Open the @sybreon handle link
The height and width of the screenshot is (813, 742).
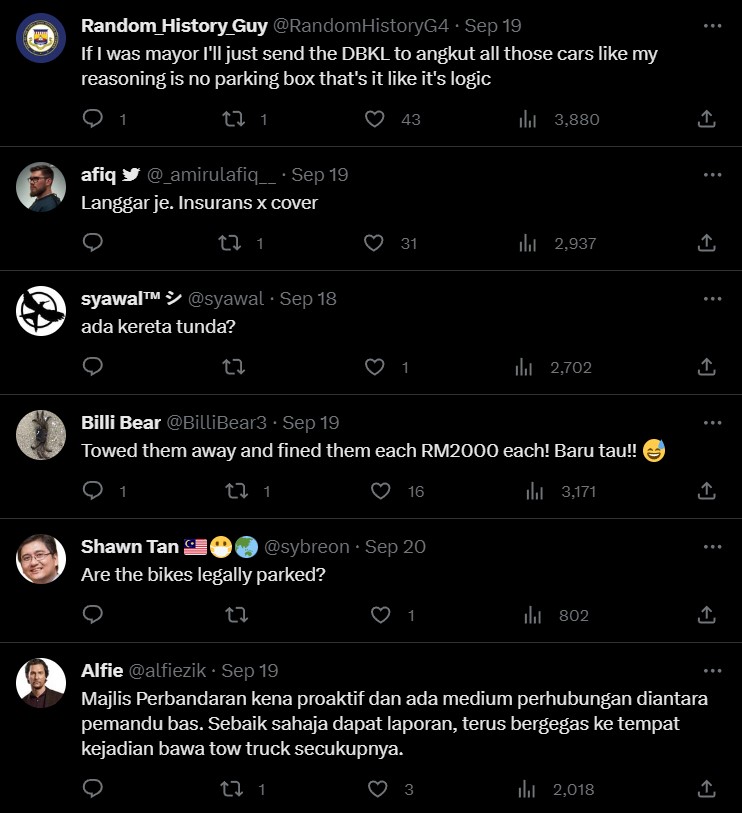(x=306, y=546)
